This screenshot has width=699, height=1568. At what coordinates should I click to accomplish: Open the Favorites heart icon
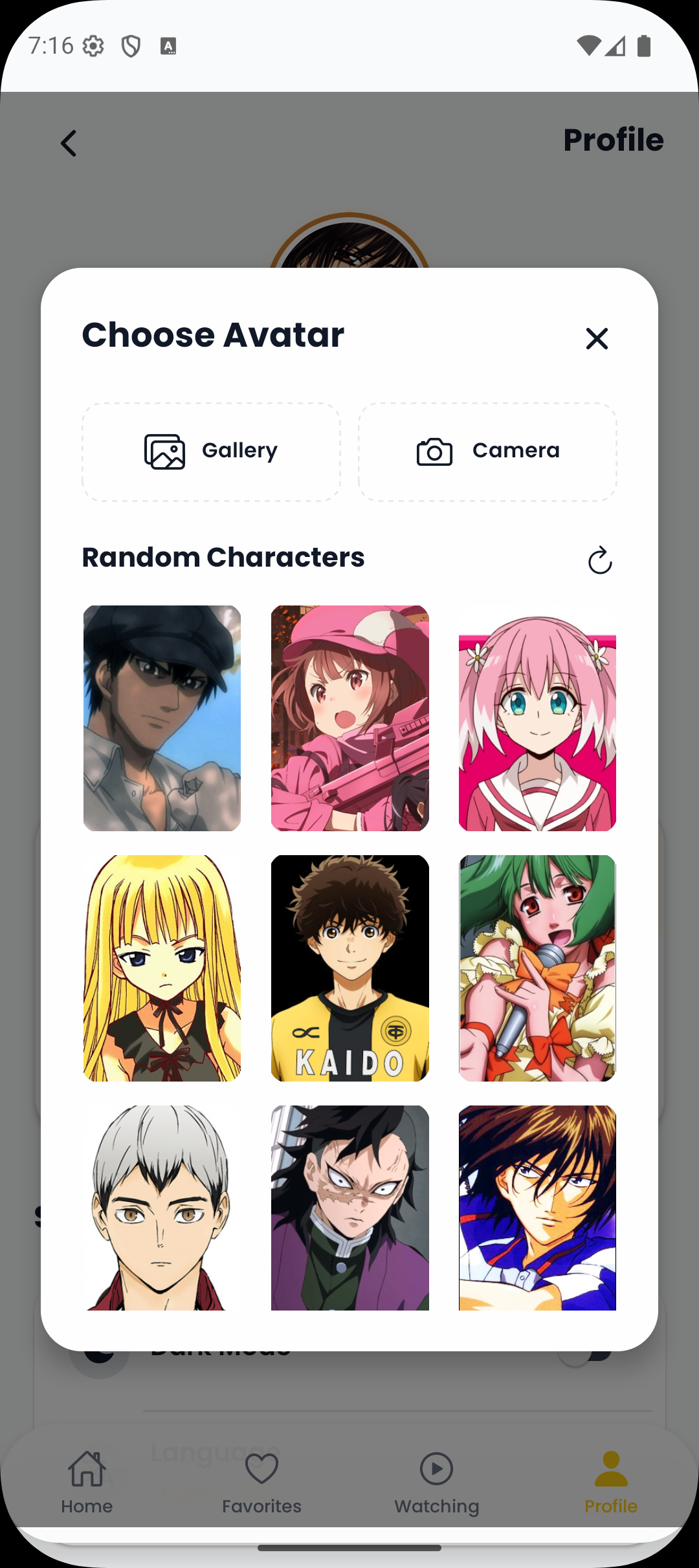[261, 1468]
